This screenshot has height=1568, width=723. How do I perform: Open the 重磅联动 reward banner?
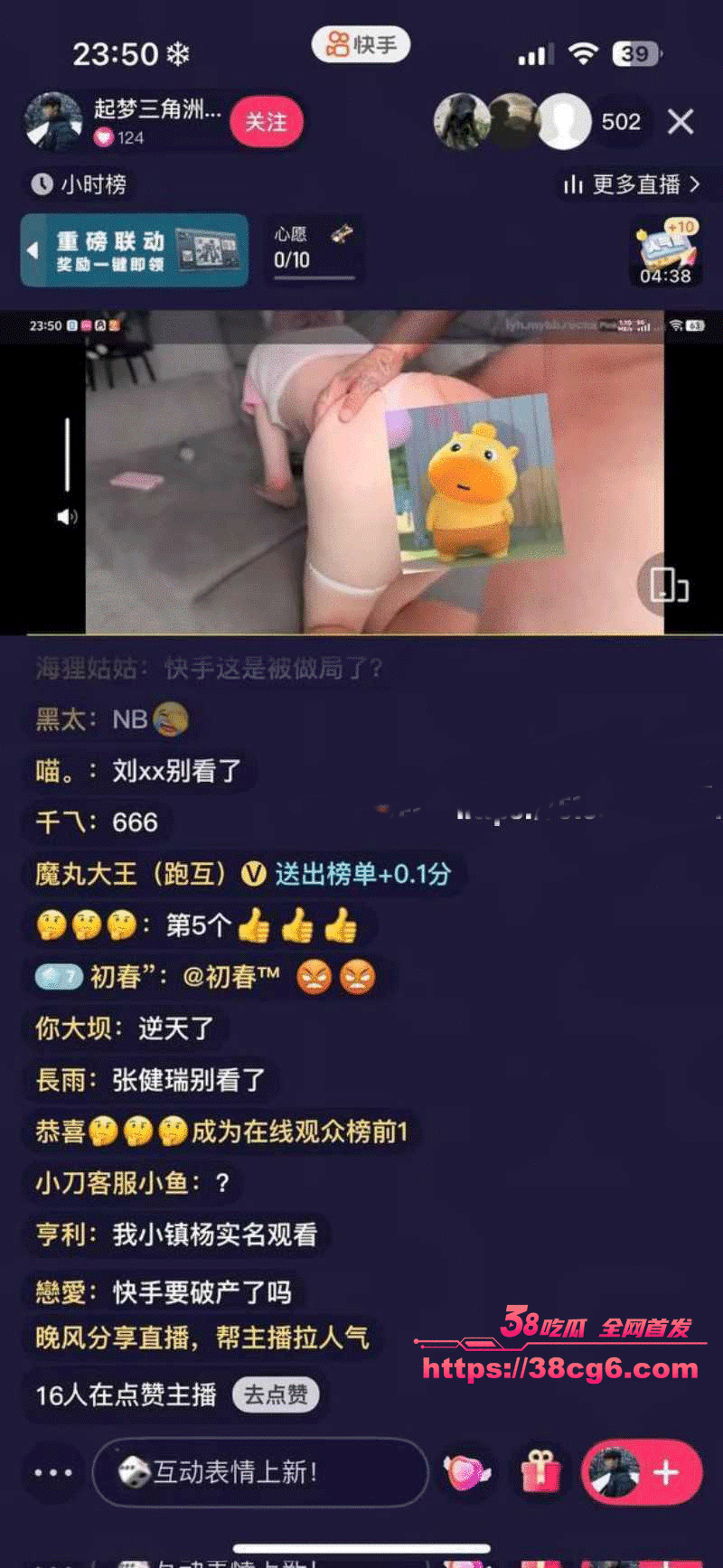[135, 250]
